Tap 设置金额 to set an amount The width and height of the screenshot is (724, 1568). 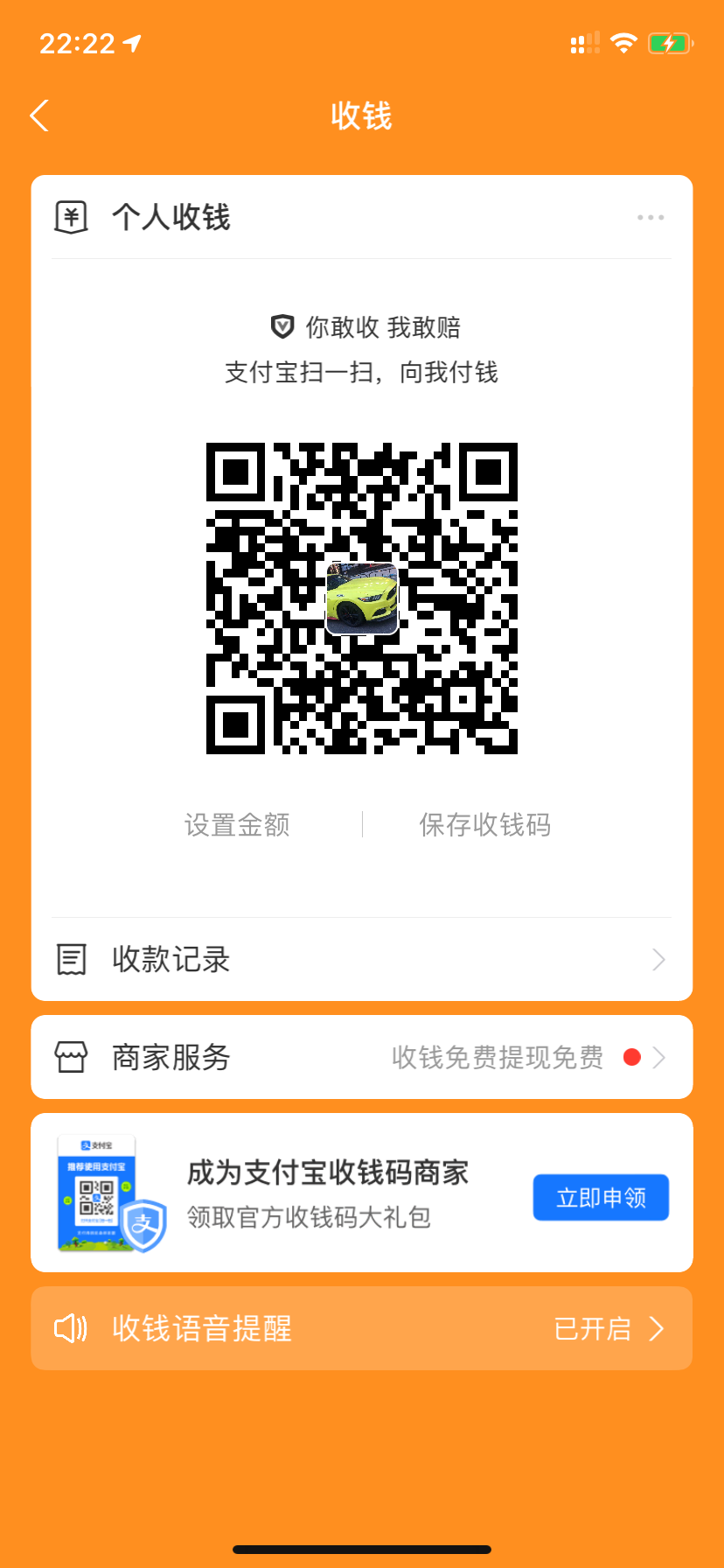click(x=237, y=824)
